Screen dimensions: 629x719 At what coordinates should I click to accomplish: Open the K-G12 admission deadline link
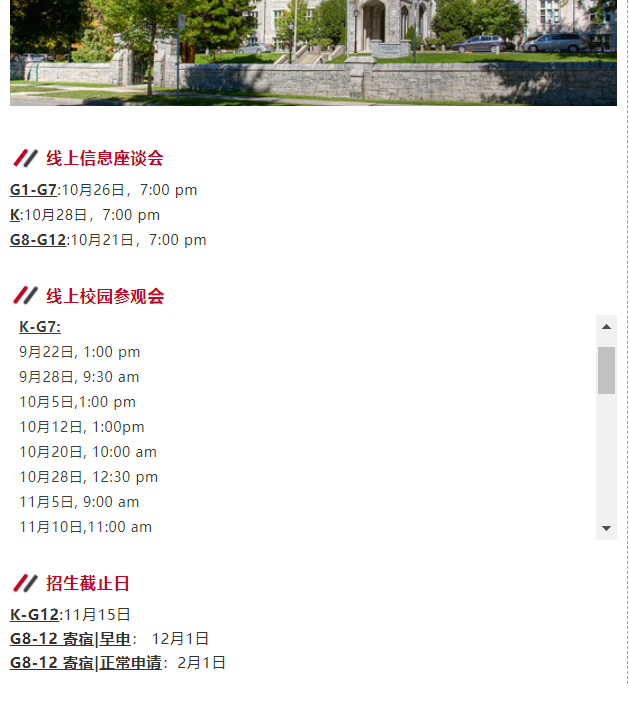pyautogui.click(x=34, y=615)
